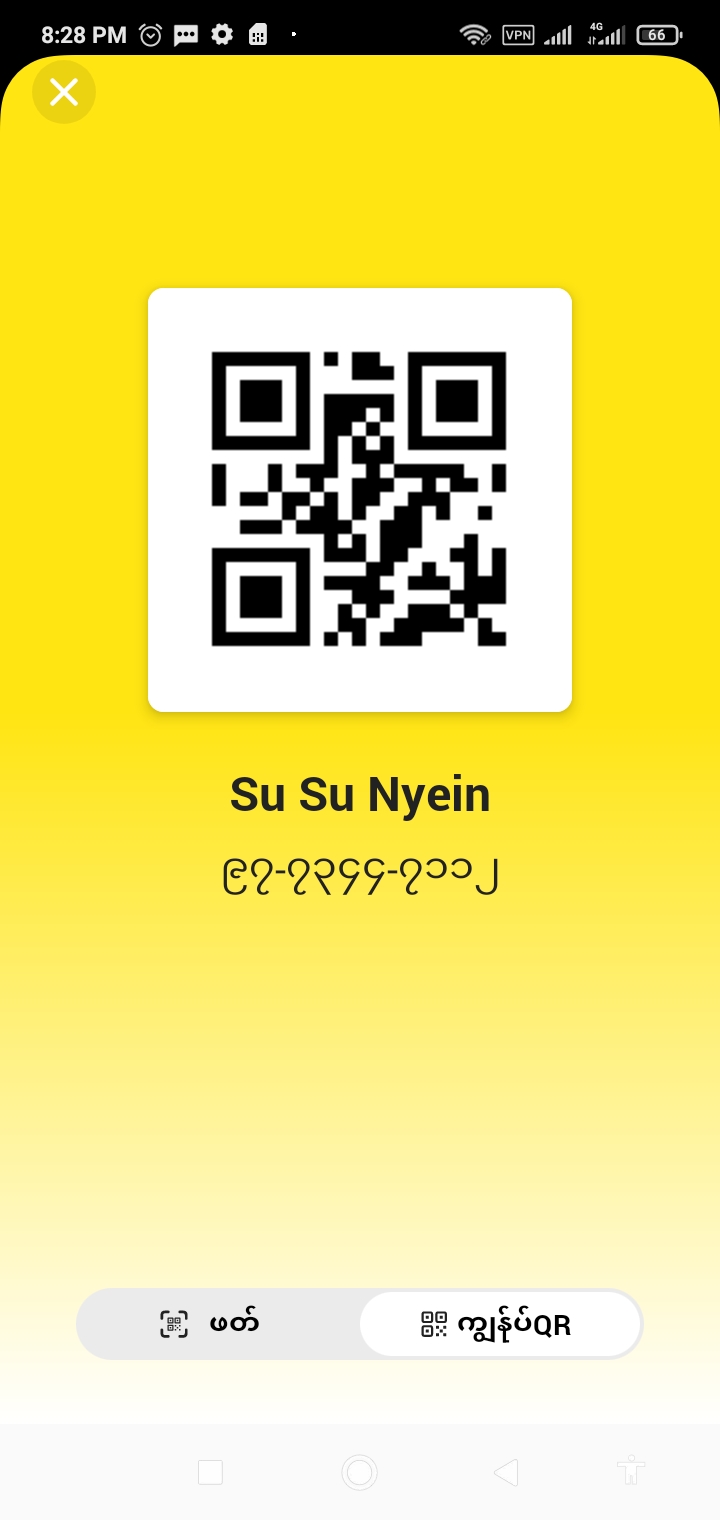Select the ကျွန်ုပ်QR tab
The width and height of the screenshot is (720, 1520).
point(499,1324)
